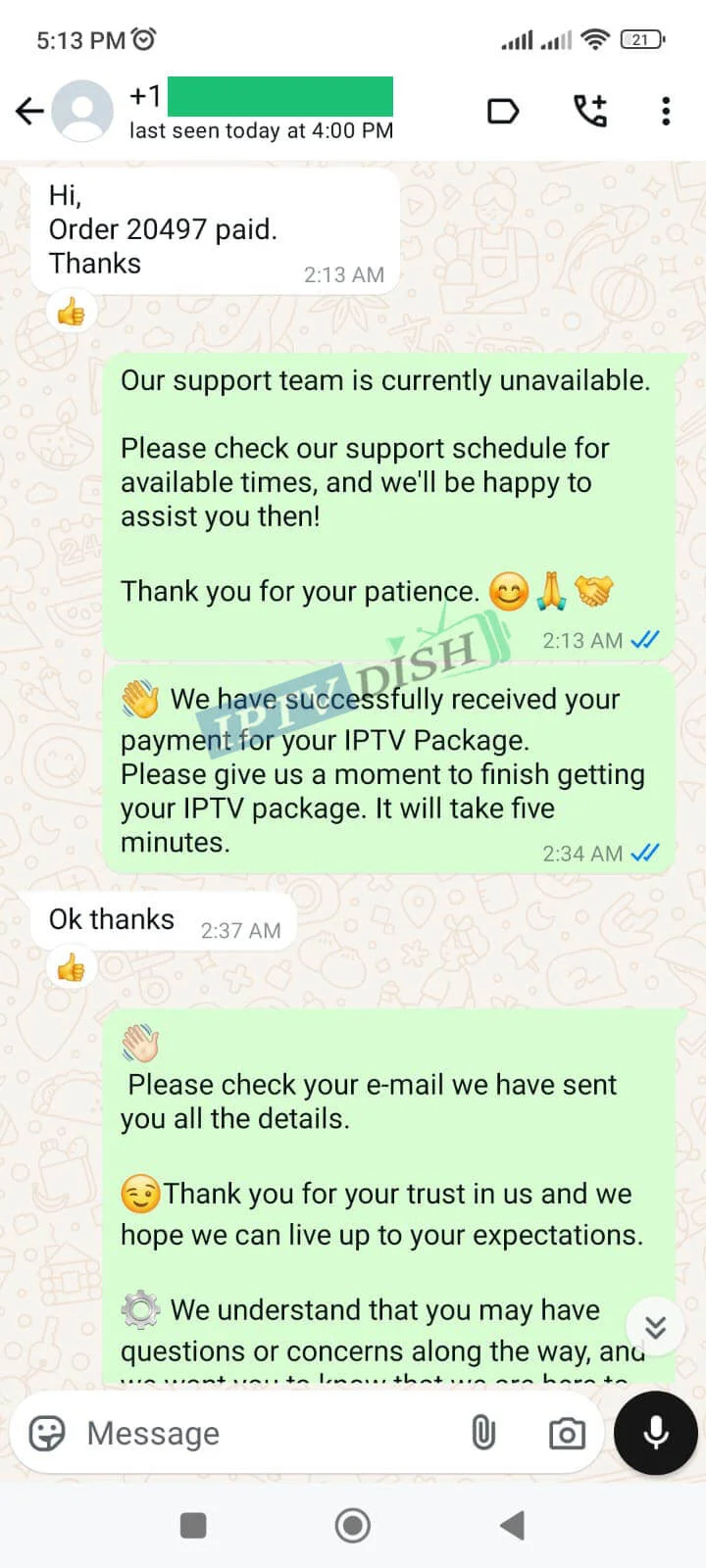
Task: Open the thumbs-up reaction under 'Order 20497 paid'
Action: 71,314
